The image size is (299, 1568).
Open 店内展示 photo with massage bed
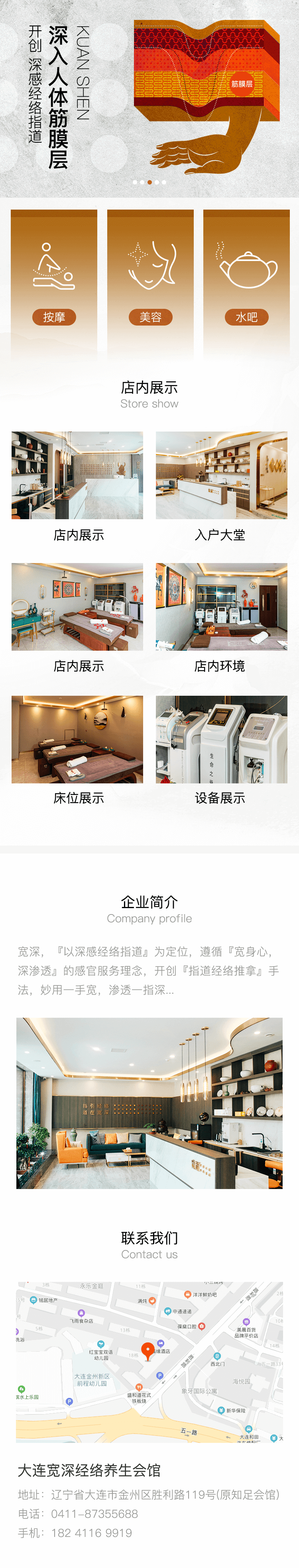pyautogui.click(x=77, y=607)
